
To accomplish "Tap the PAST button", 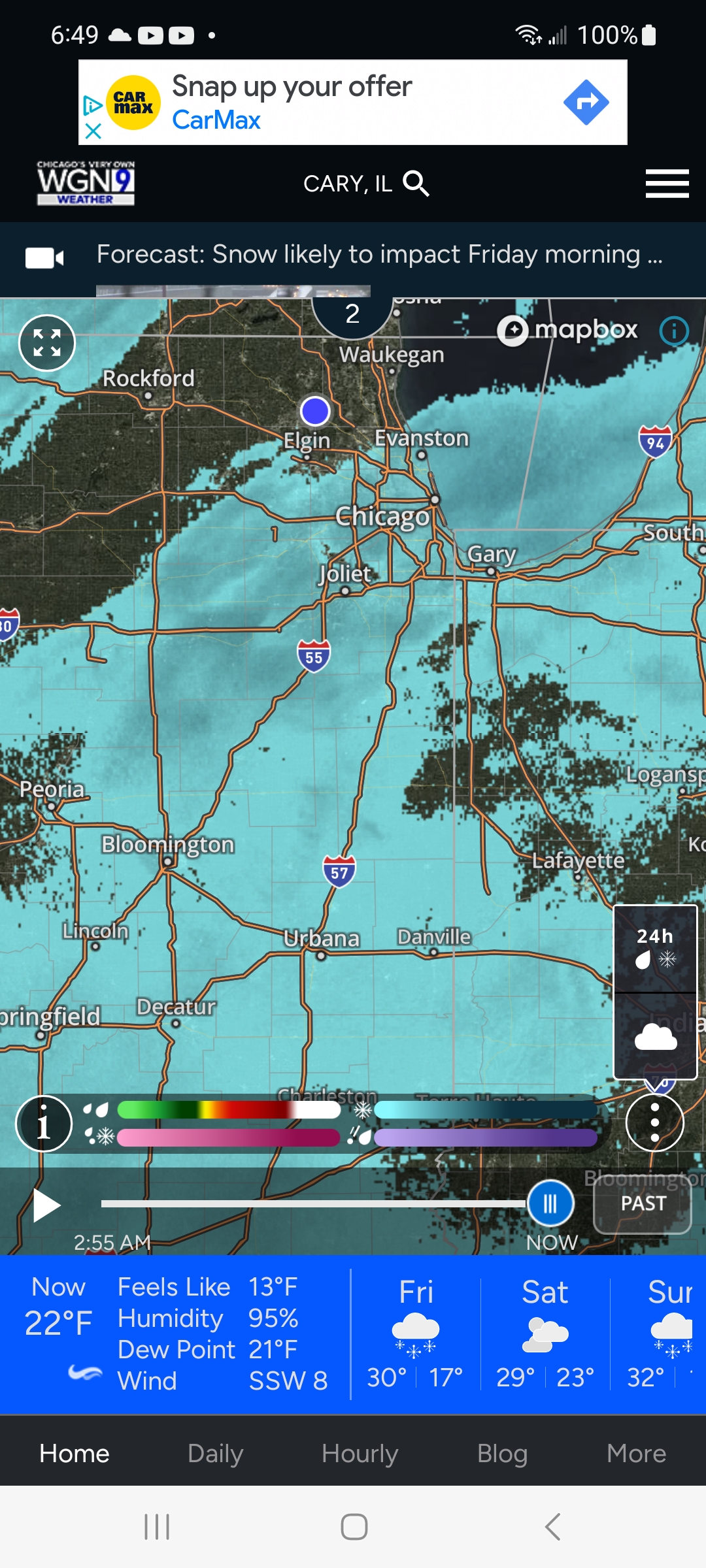I will tap(643, 1203).
